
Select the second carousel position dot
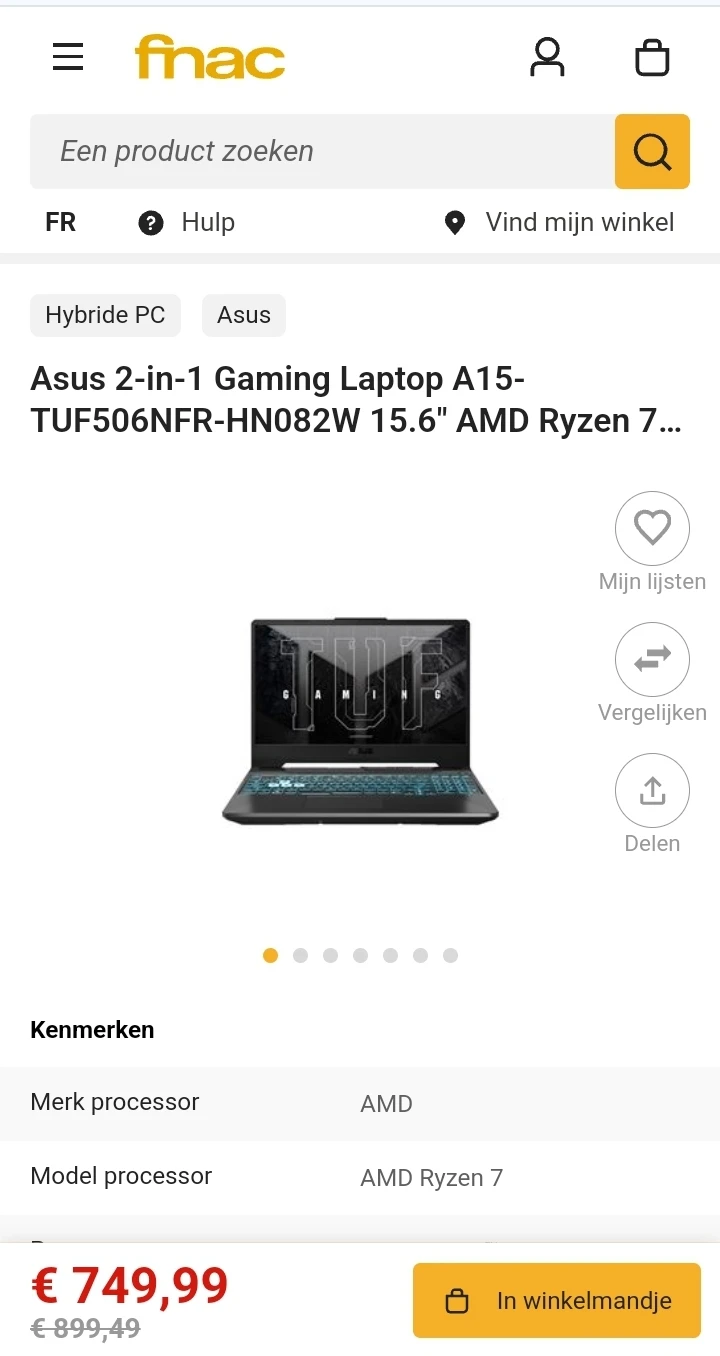[x=300, y=955]
